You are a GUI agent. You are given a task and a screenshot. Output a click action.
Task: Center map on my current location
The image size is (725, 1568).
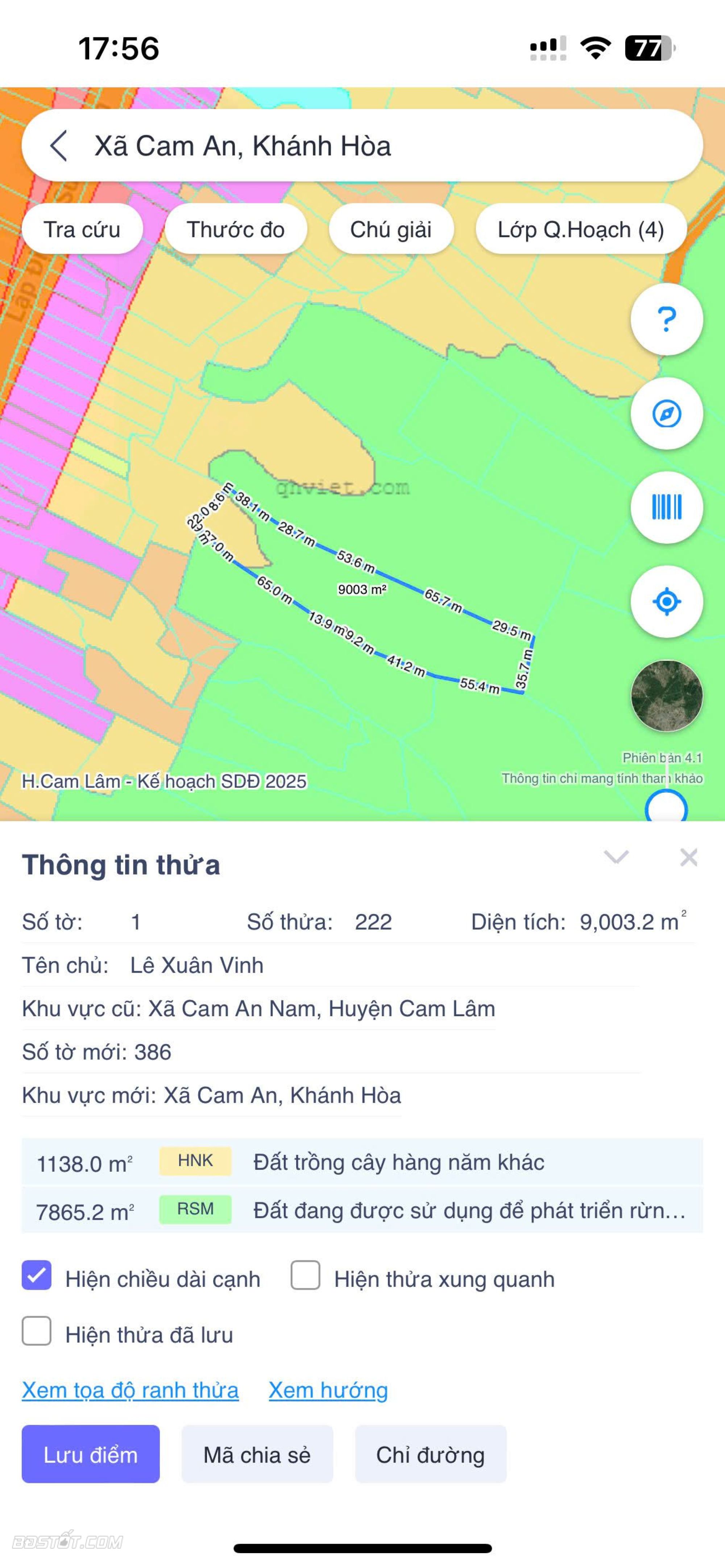click(x=667, y=601)
